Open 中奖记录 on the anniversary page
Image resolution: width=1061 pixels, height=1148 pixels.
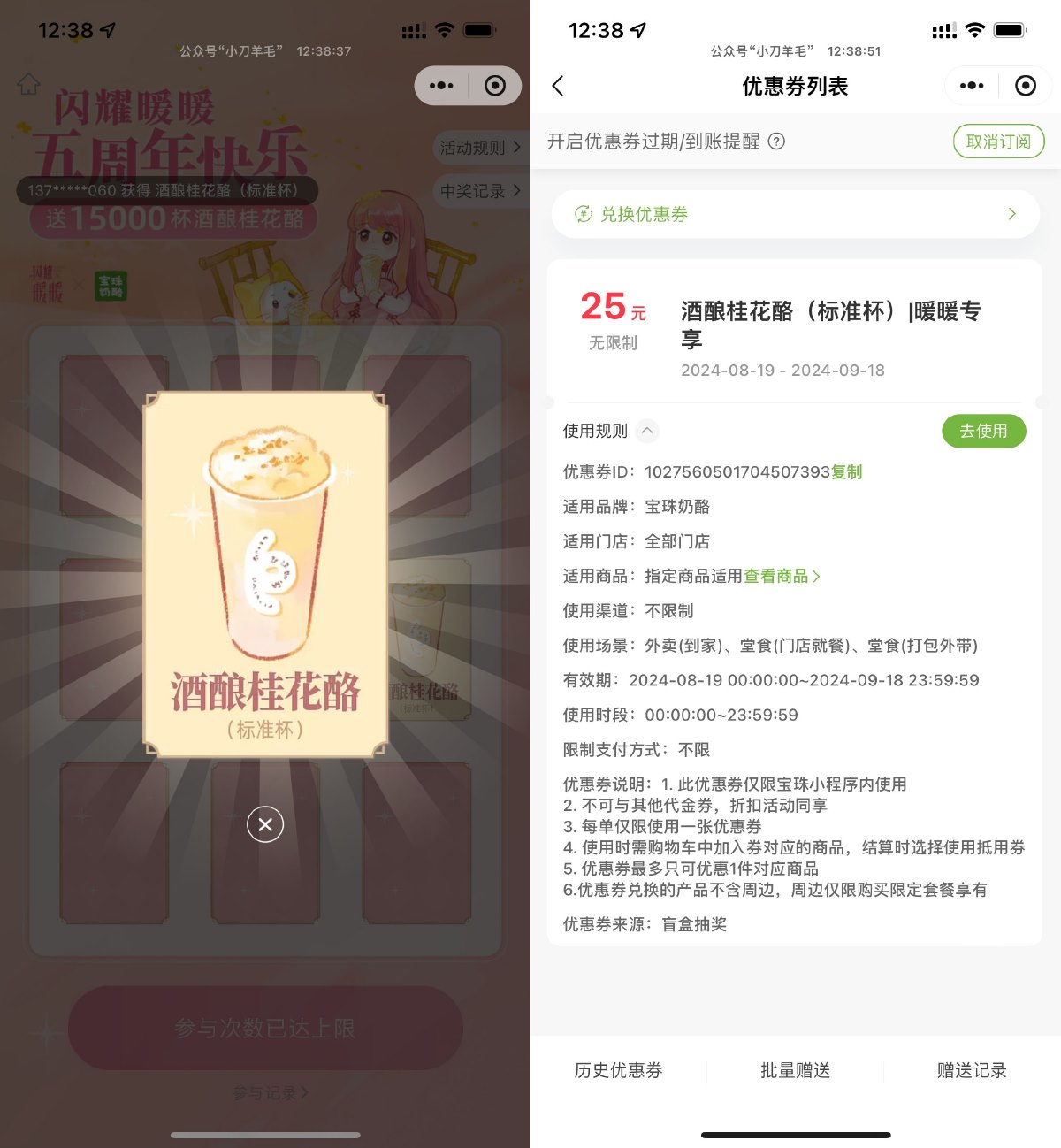(479, 191)
